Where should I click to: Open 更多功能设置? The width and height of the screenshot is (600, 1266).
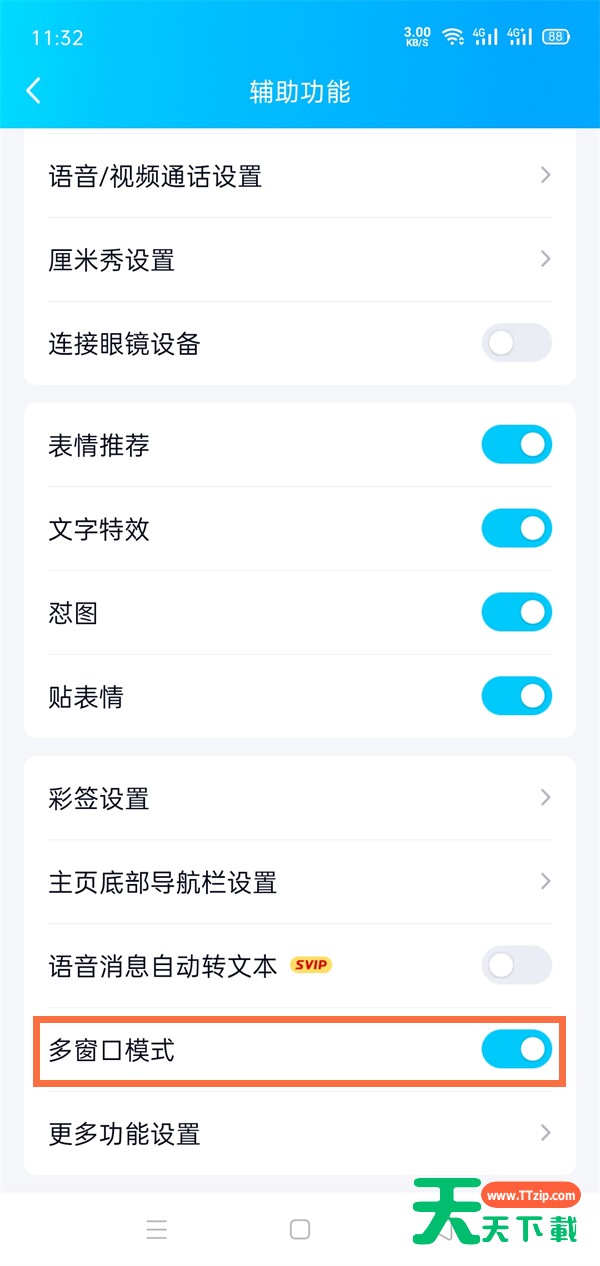(300, 1133)
